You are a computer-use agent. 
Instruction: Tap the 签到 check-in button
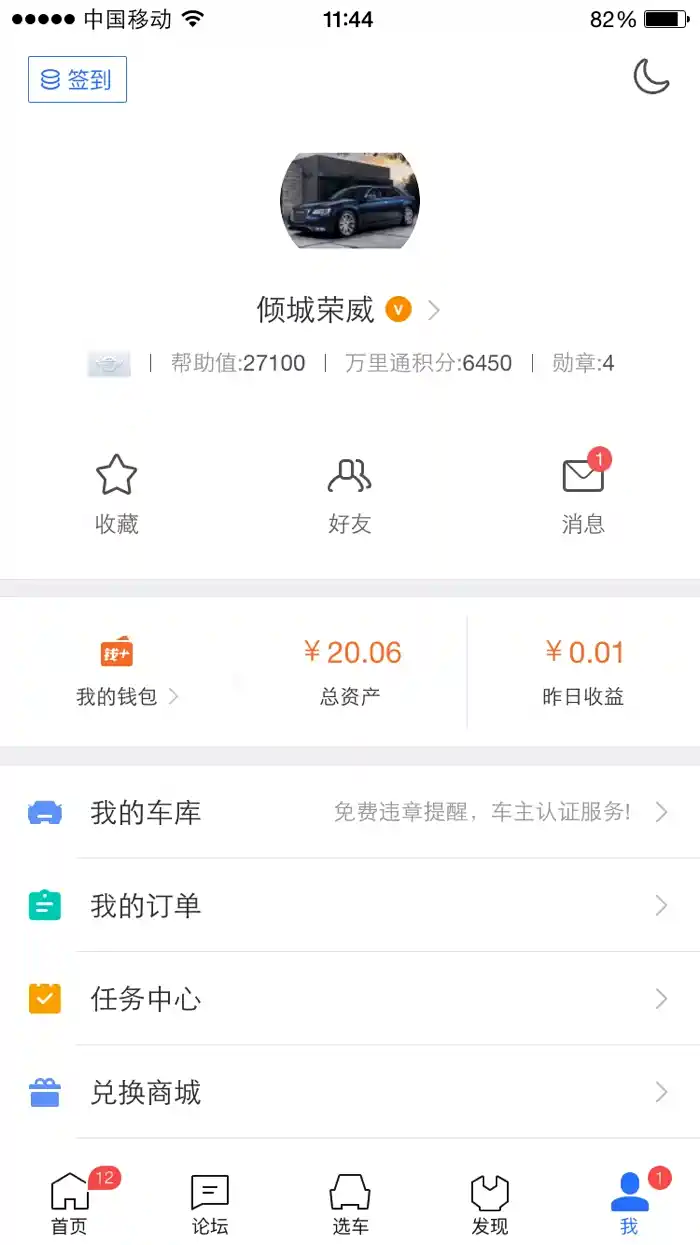click(x=77, y=79)
